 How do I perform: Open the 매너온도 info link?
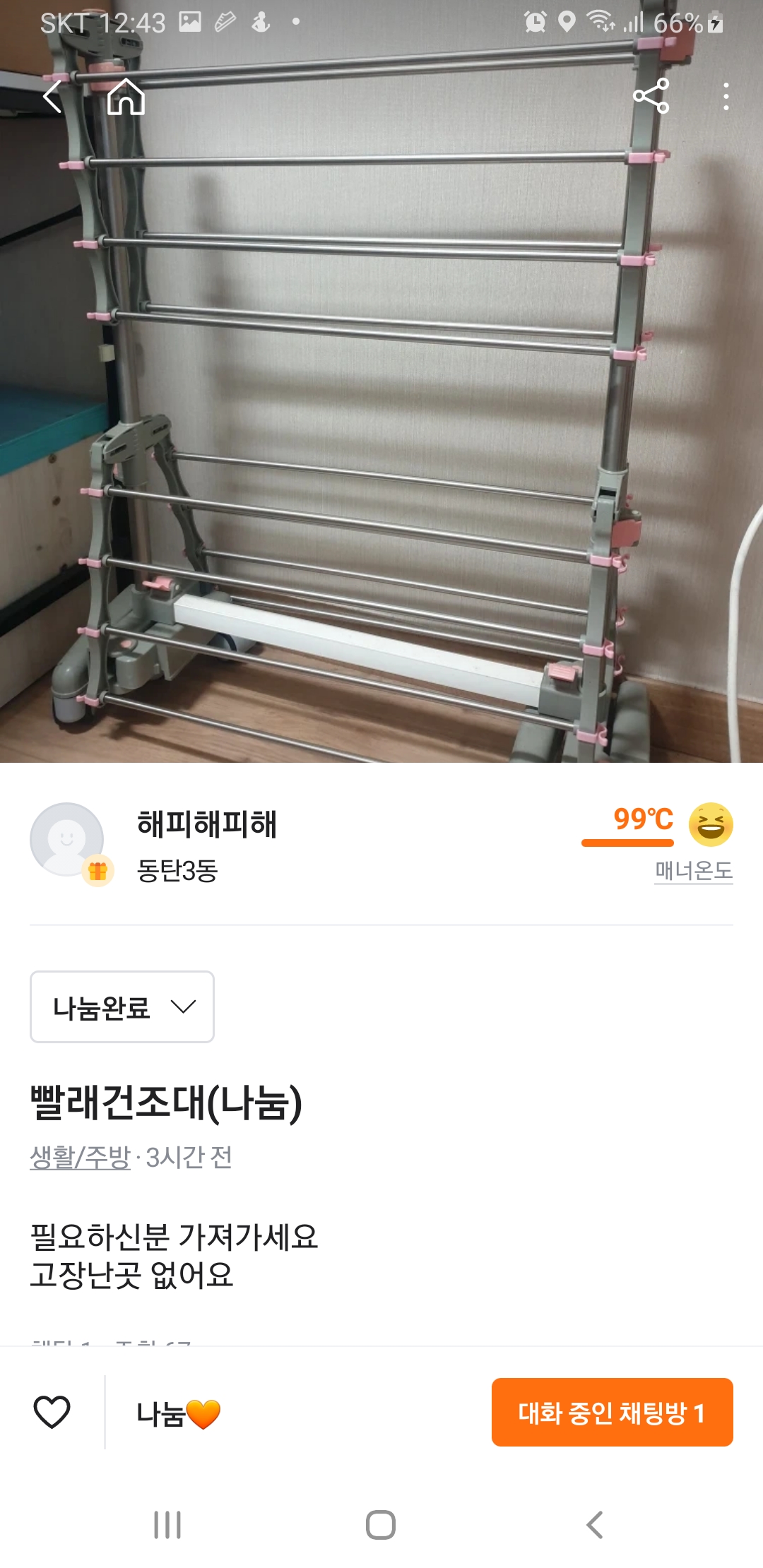[x=693, y=870]
